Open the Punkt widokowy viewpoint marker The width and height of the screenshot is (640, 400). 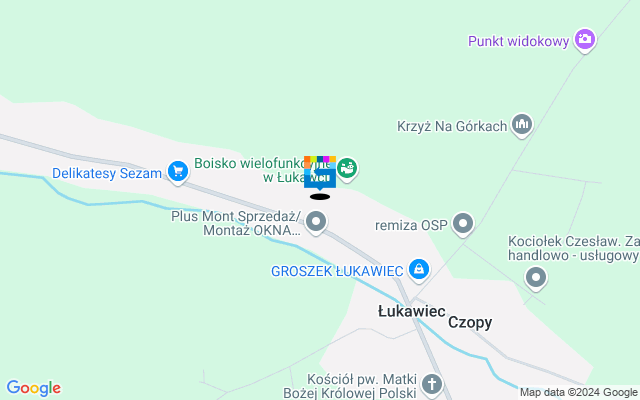tap(585, 41)
